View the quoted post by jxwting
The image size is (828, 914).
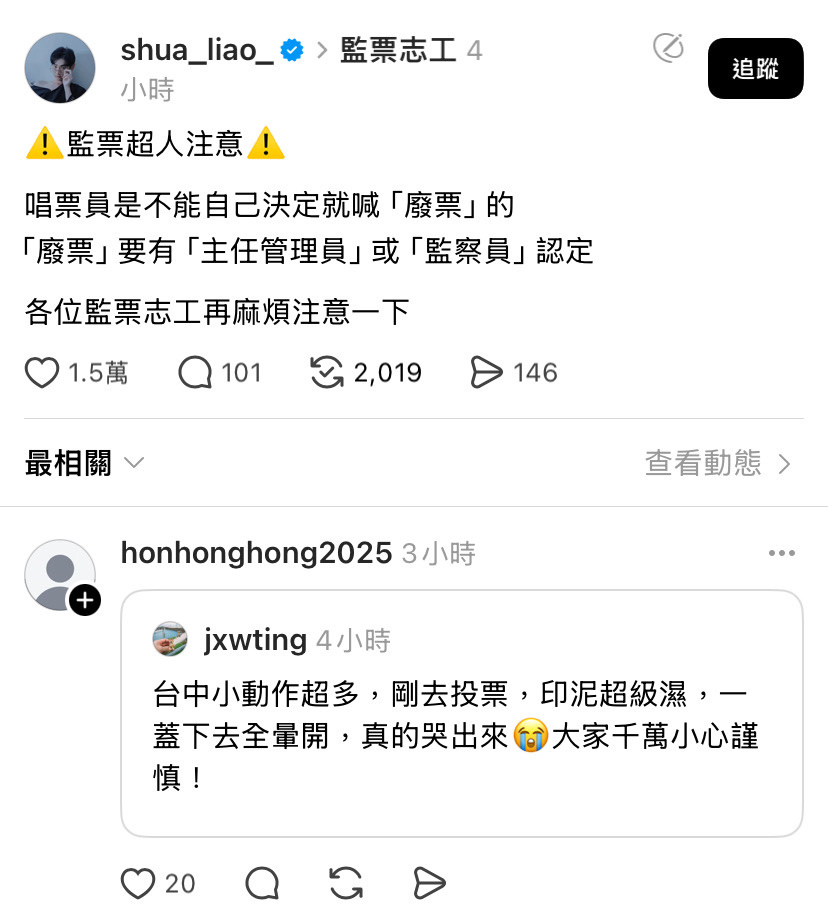click(x=461, y=712)
